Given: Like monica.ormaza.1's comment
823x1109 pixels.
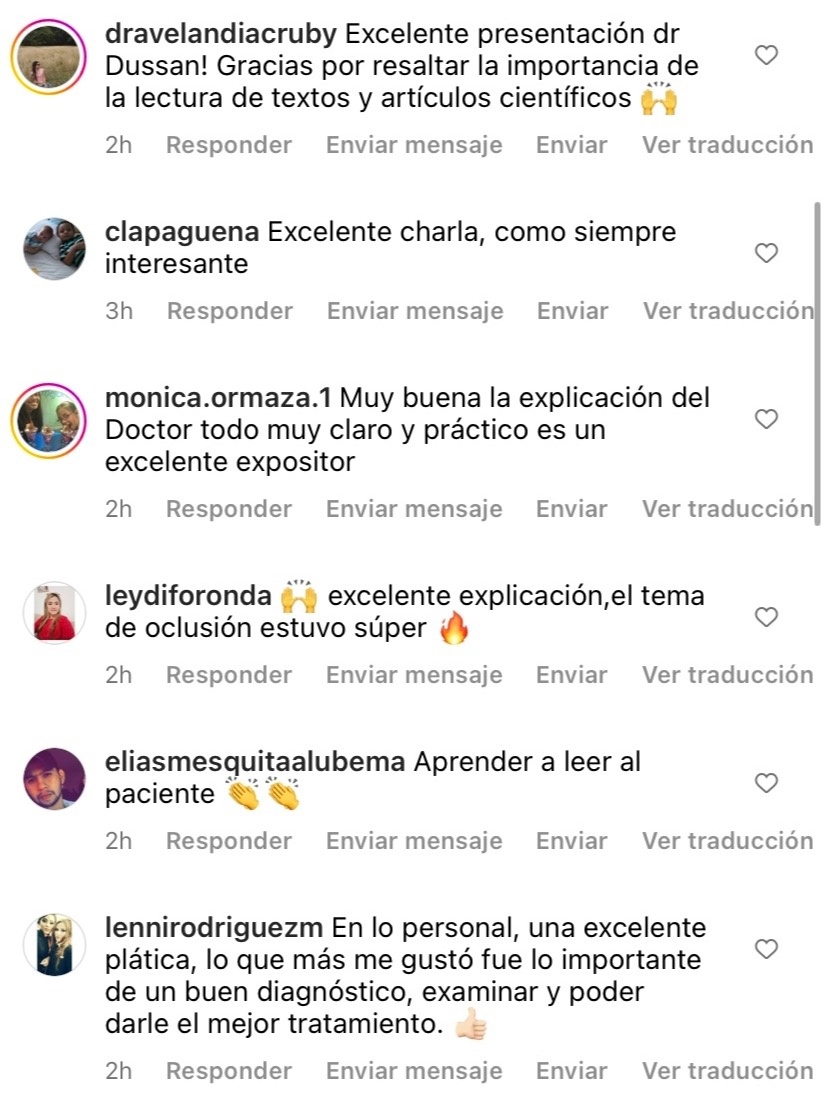Looking at the screenshot, I should (766, 419).
